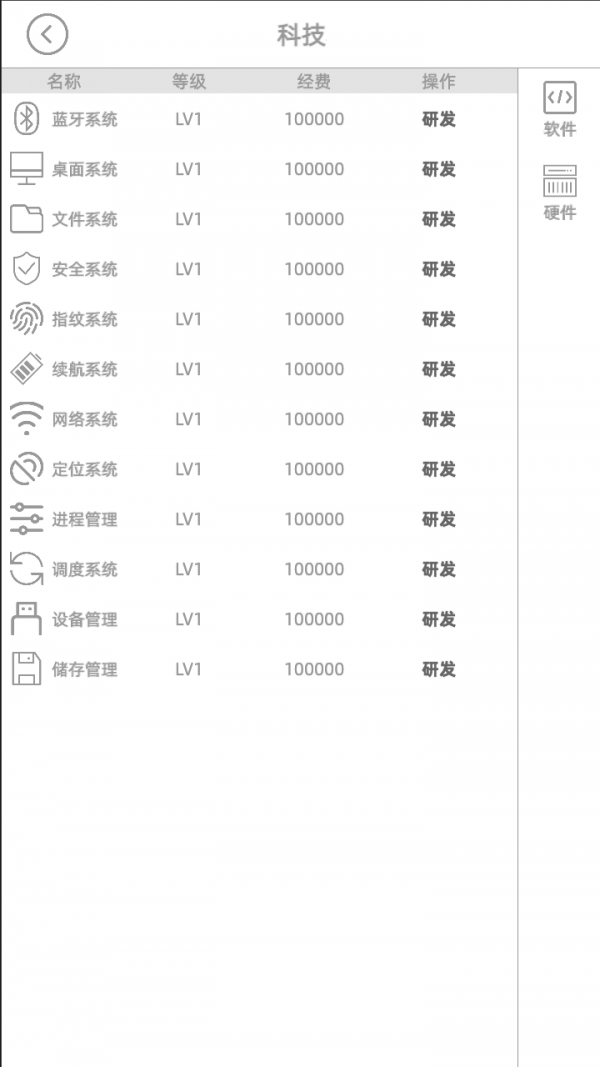Research 储存管理 with 研发

(x=439, y=669)
